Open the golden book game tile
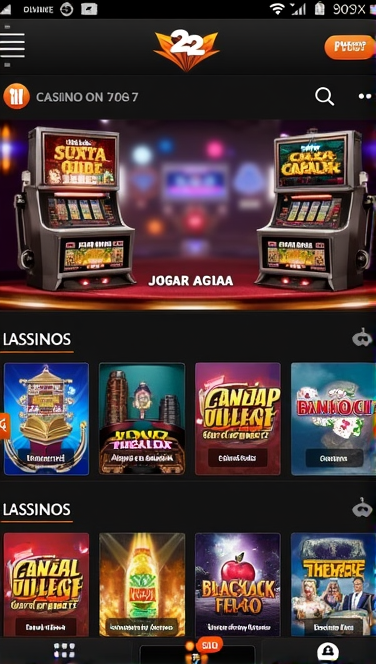This screenshot has height=664, width=376. 47,419
